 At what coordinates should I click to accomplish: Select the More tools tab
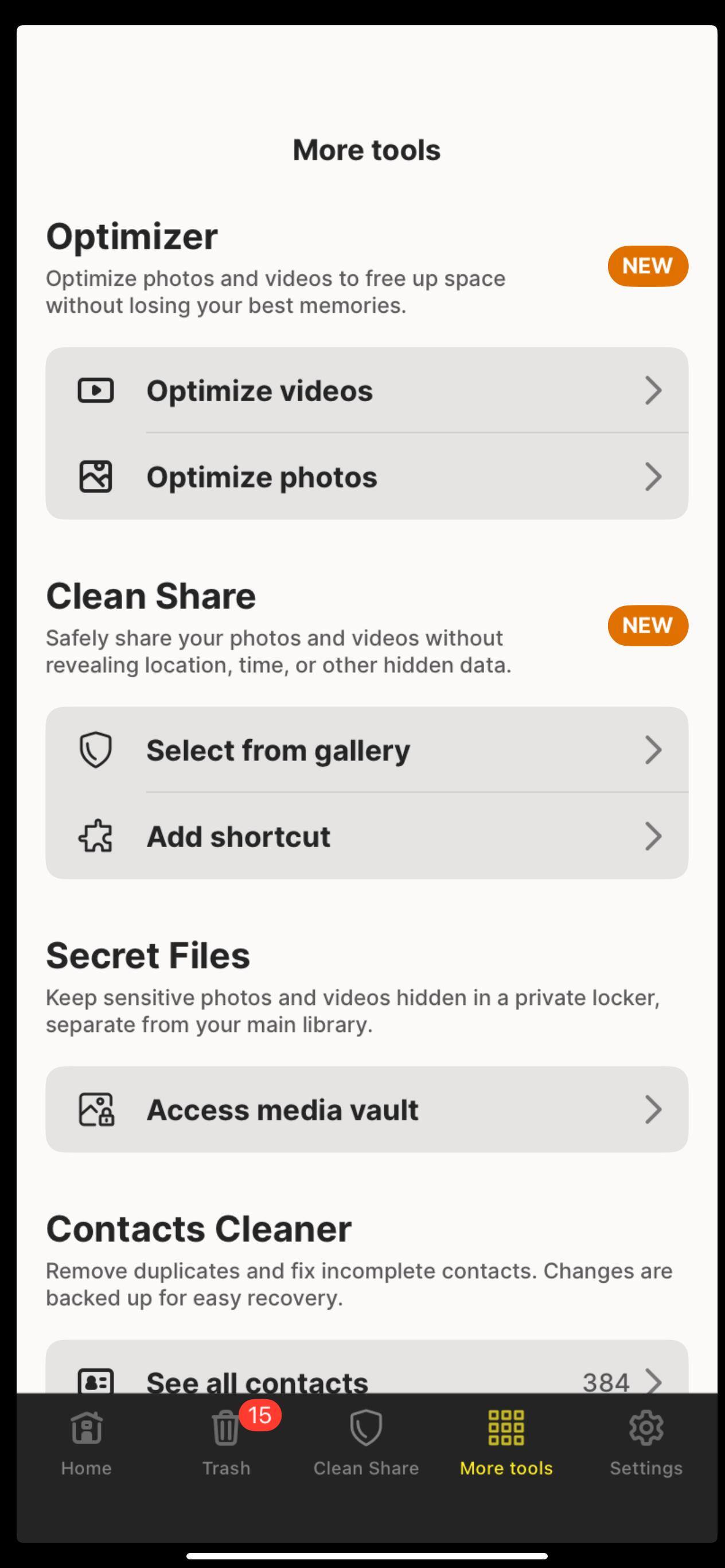point(506,1444)
